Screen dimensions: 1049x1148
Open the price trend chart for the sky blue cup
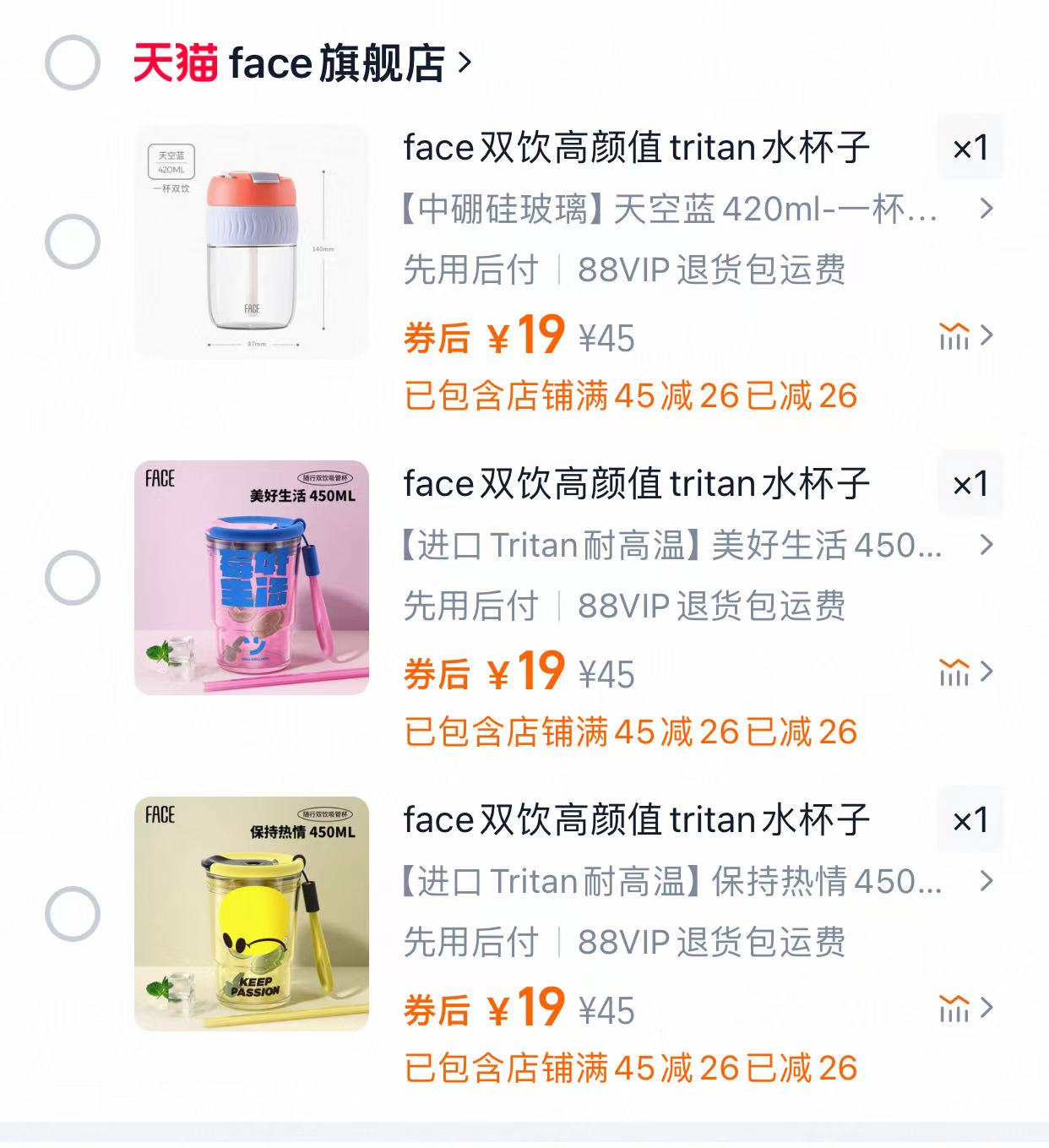click(x=955, y=336)
